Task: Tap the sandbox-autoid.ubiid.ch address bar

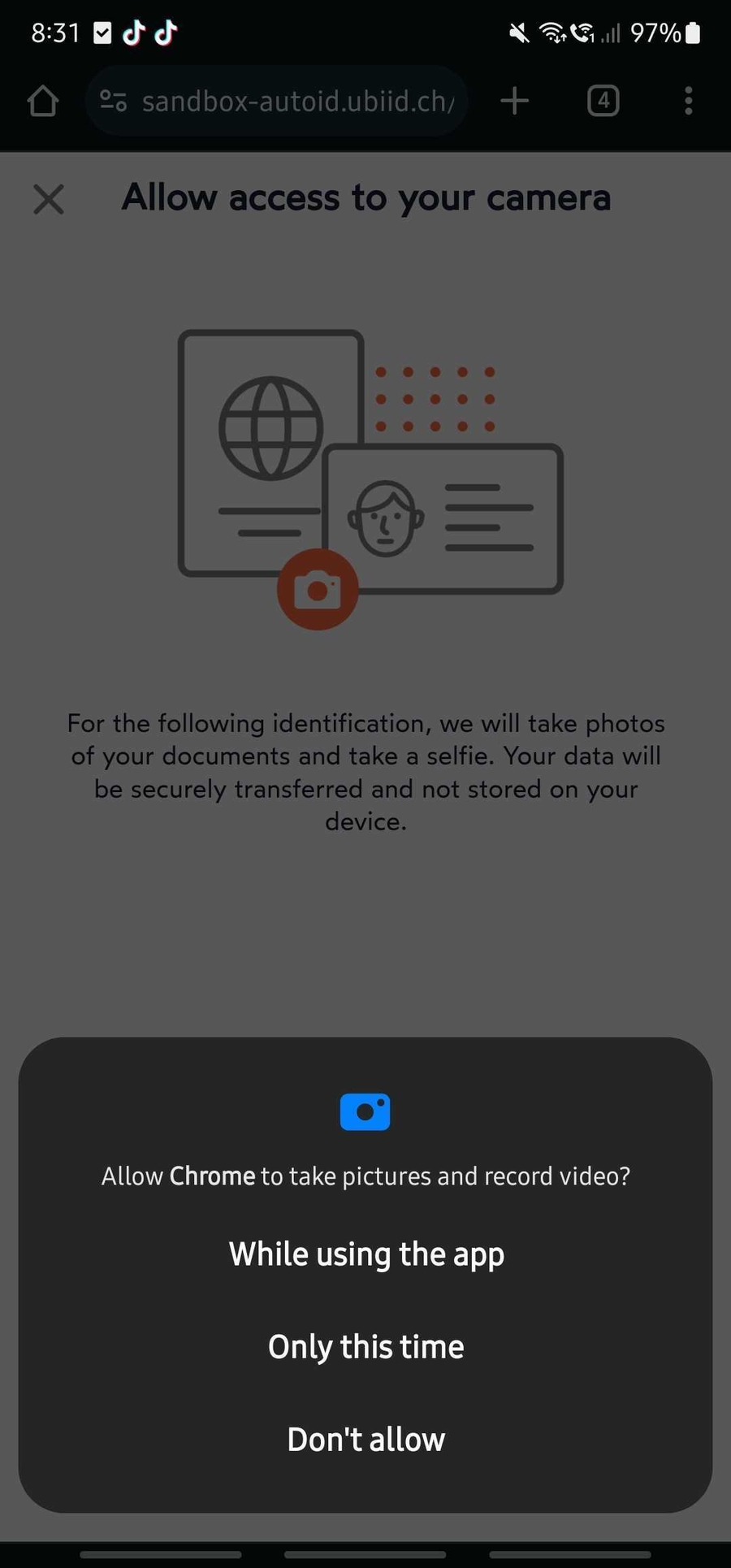Action: click(x=297, y=102)
